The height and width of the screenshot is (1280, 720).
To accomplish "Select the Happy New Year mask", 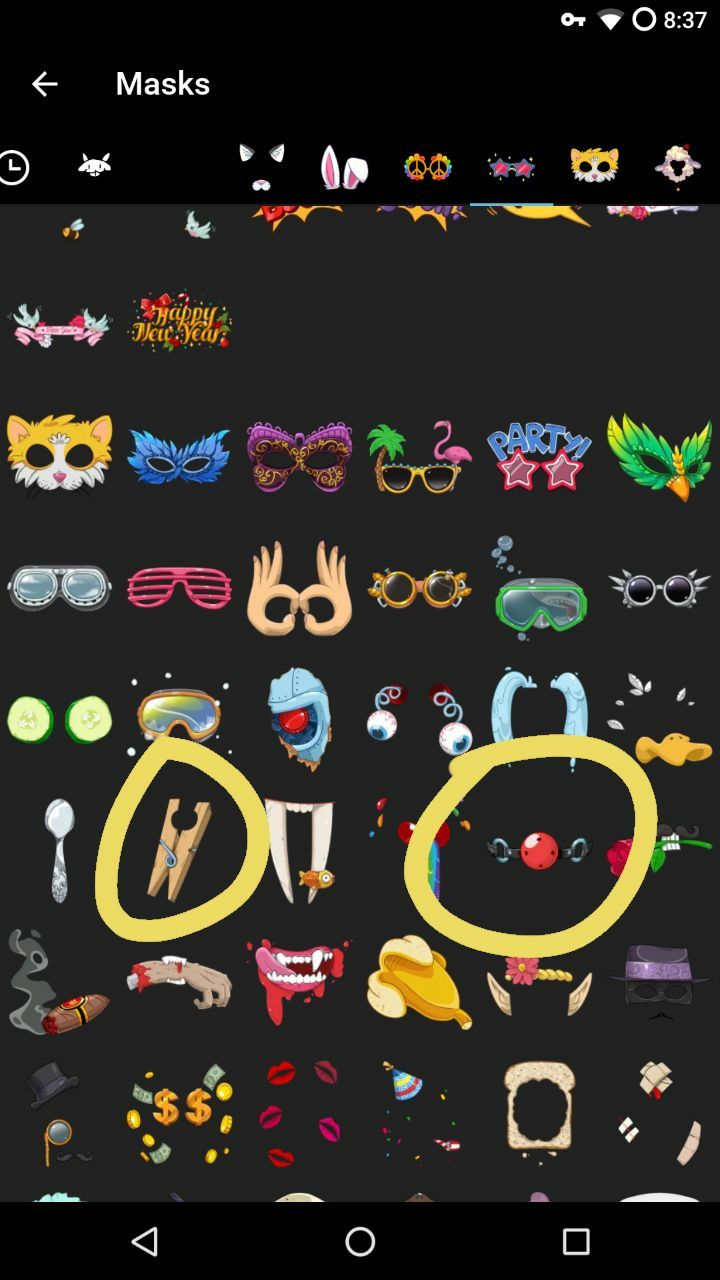I will click(180, 321).
